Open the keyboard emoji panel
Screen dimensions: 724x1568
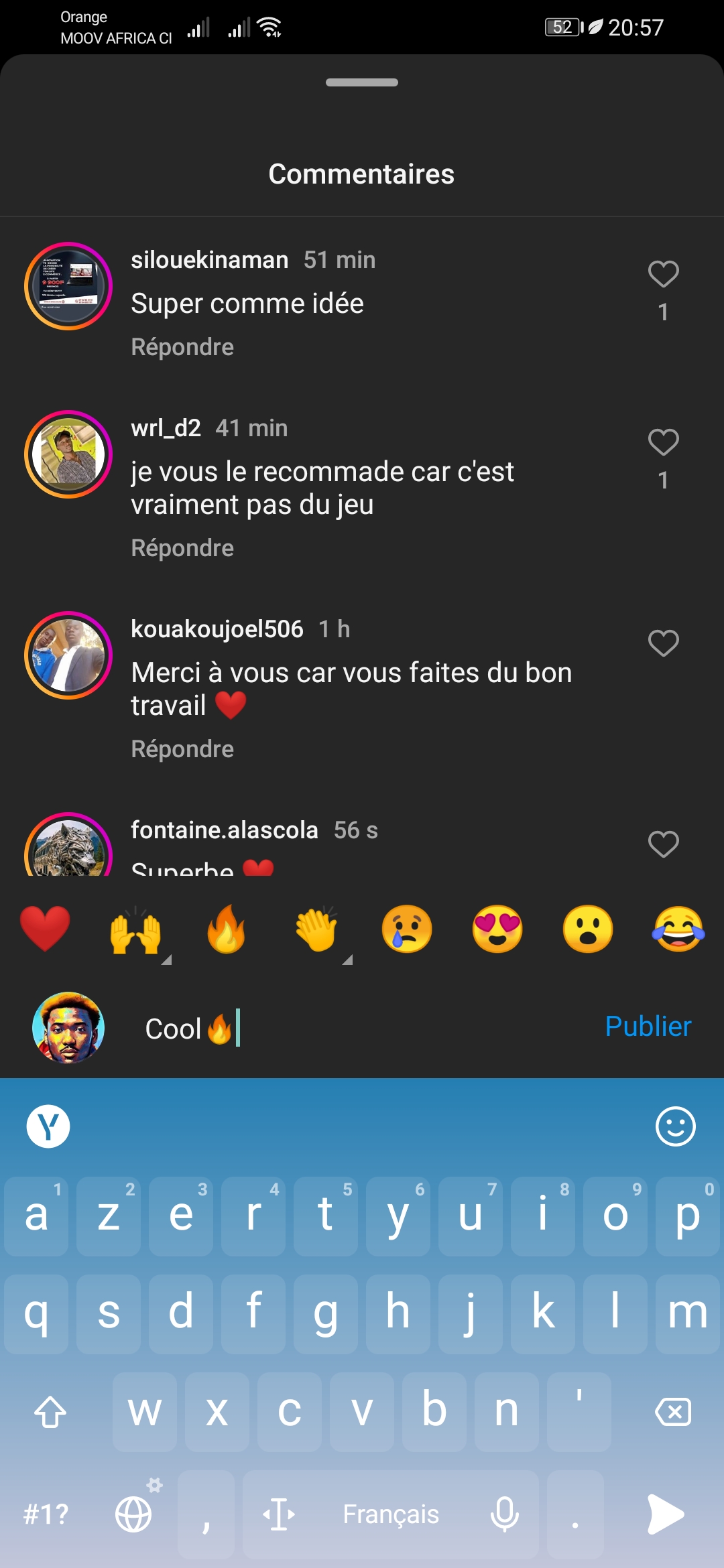tap(675, 1126)
